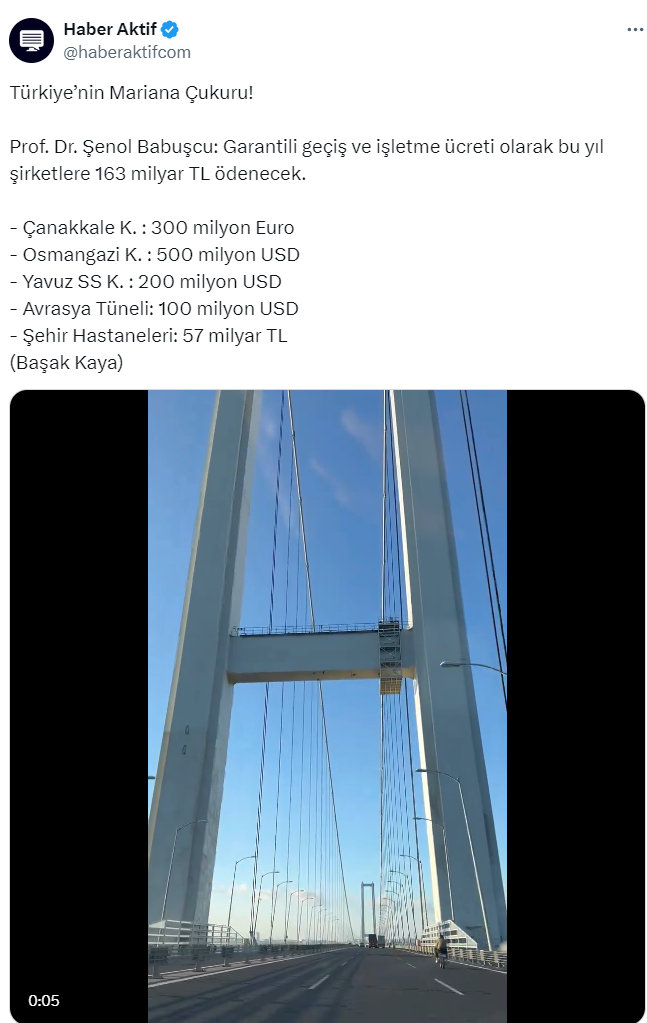This screenshot has width=647, height=1023.
Task: Open Haber Aktif's profile picture
Action: point(31,40)
